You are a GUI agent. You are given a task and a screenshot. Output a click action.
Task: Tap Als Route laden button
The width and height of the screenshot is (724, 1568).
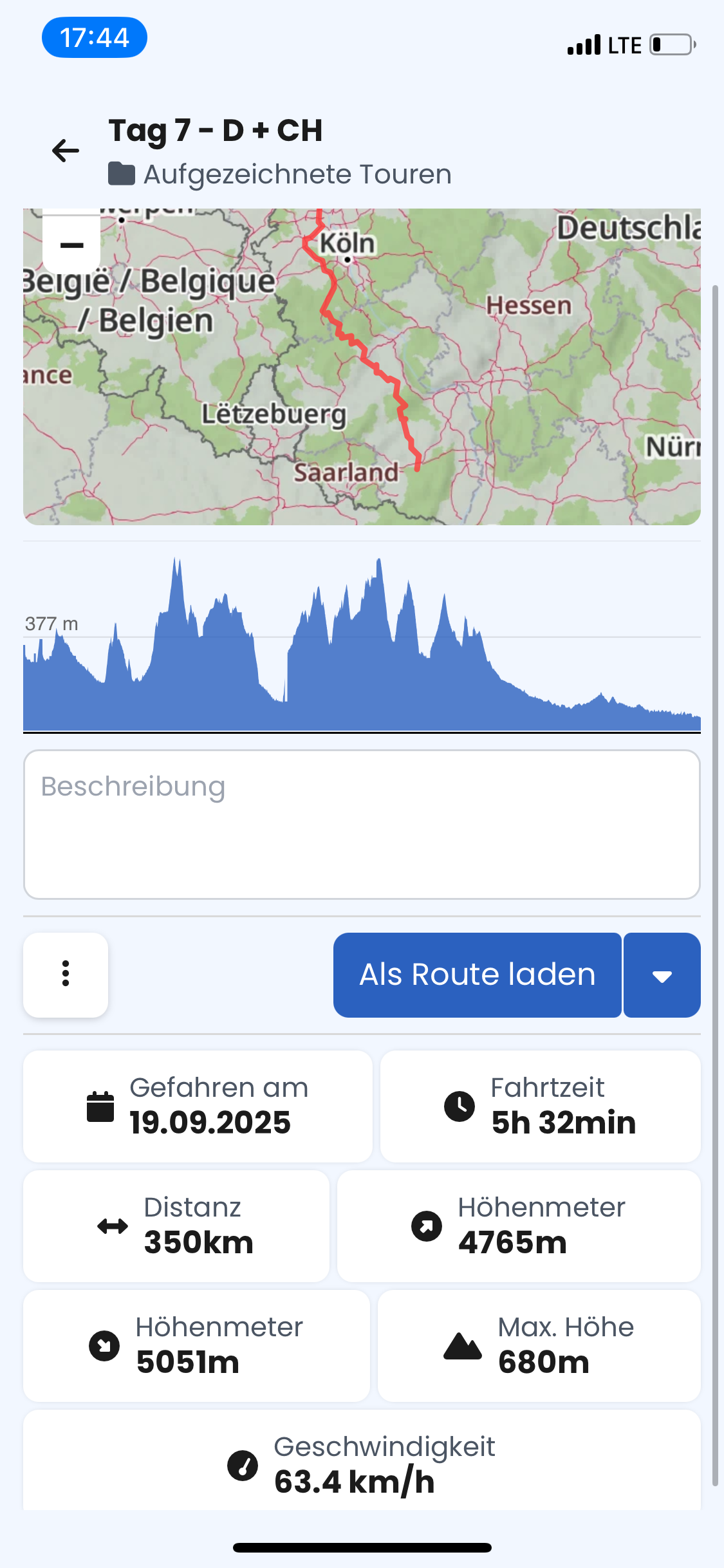(477, 975)
